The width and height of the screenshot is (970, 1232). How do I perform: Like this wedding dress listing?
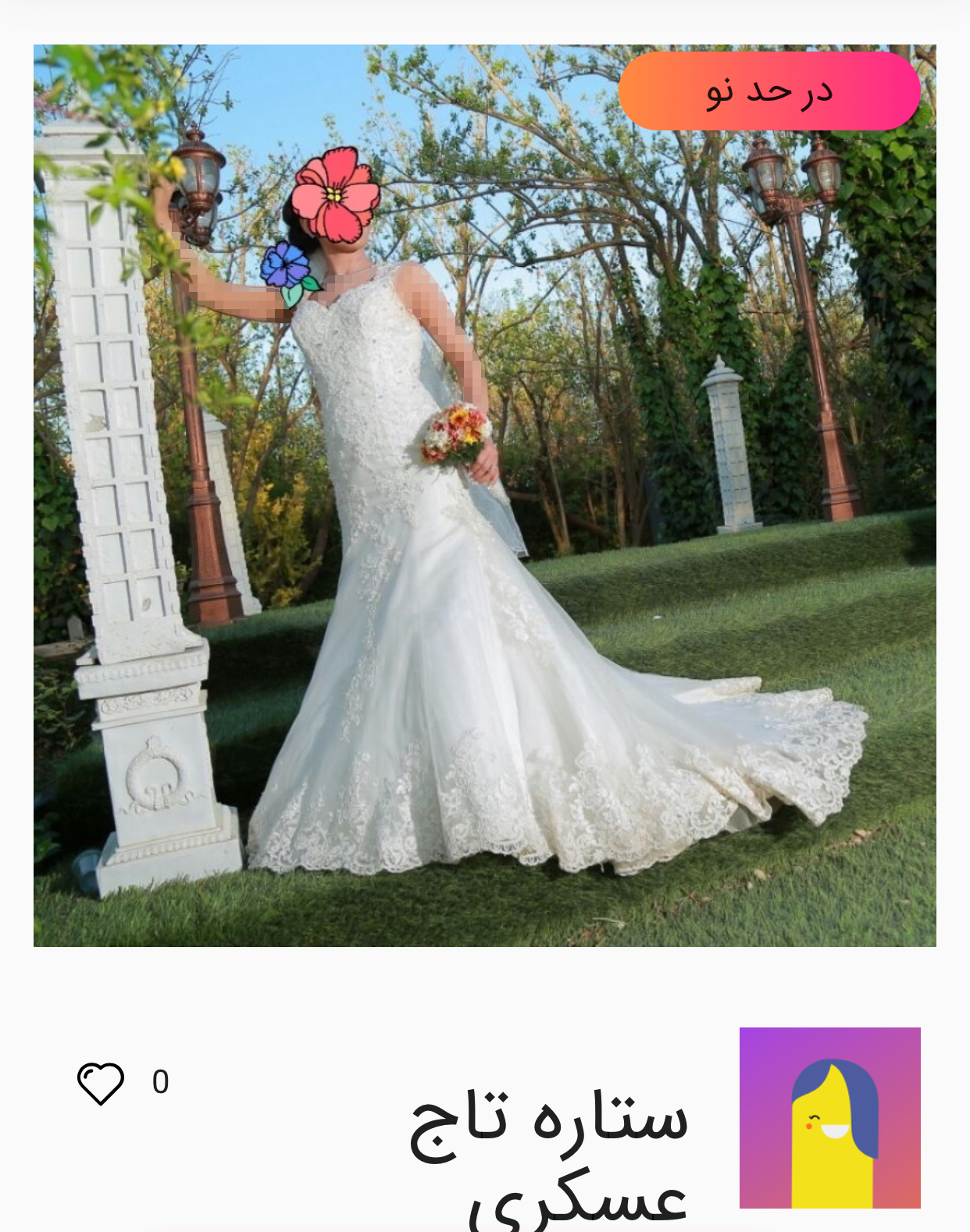point(101,1084)
